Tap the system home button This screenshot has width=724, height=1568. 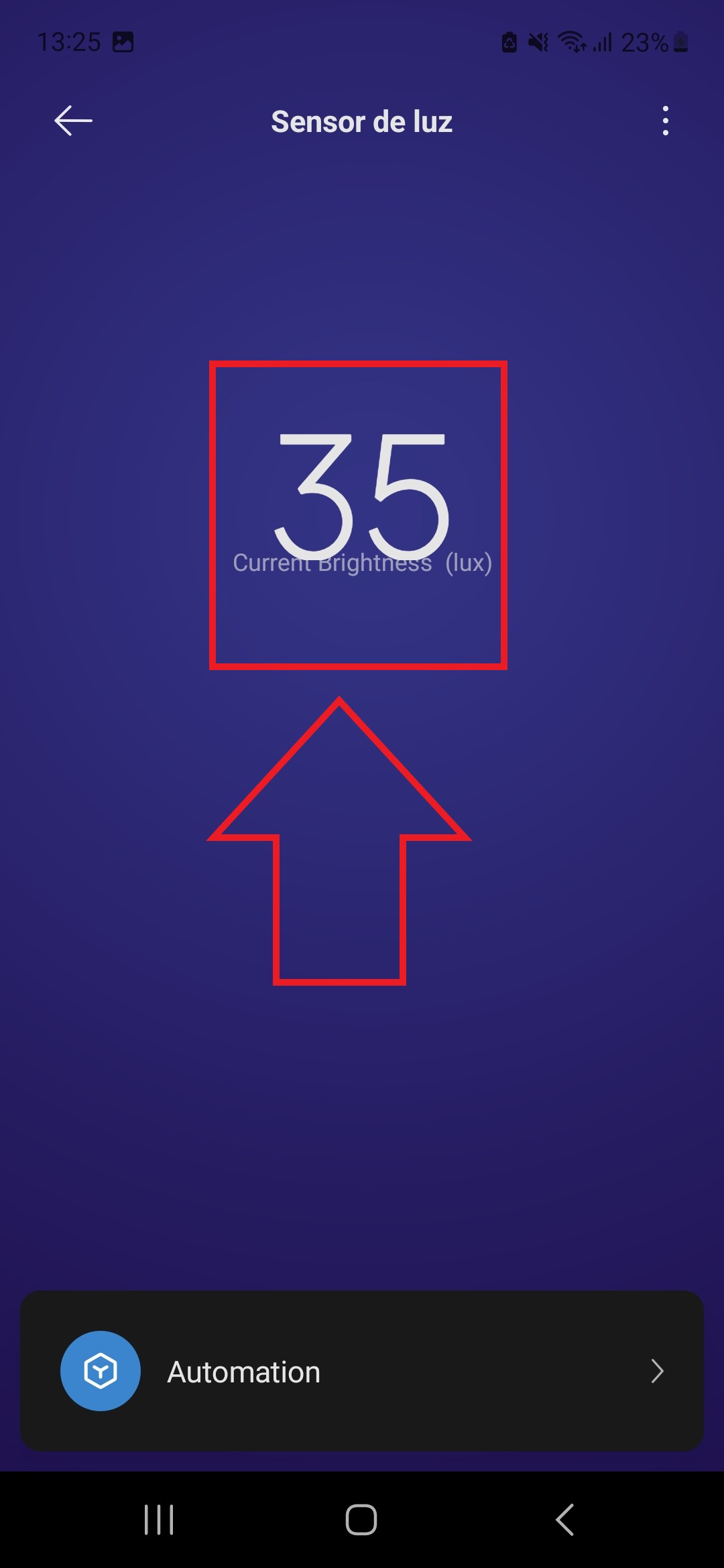(x=361, y=1519)
